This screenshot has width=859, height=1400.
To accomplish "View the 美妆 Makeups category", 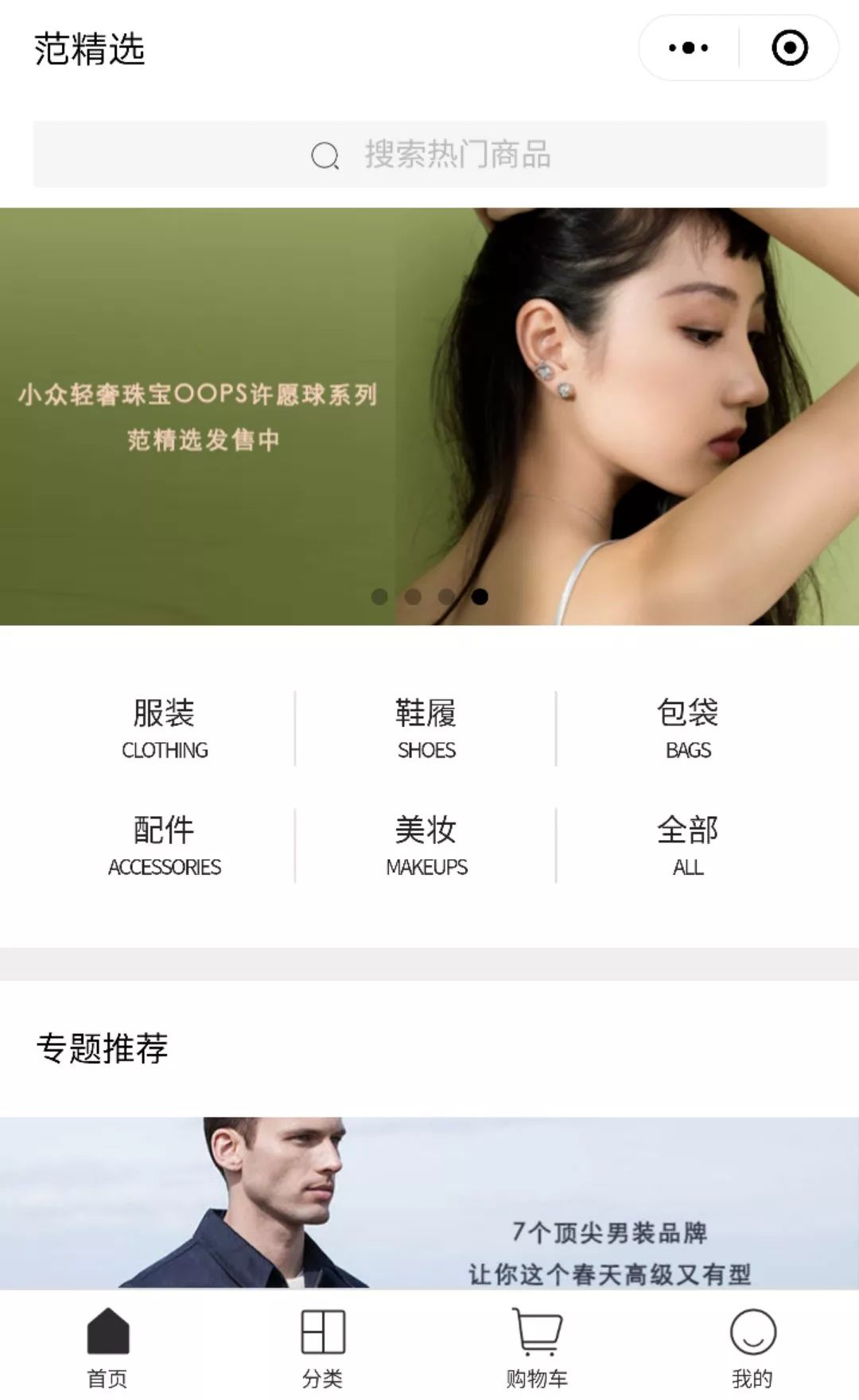I will 426,845.
